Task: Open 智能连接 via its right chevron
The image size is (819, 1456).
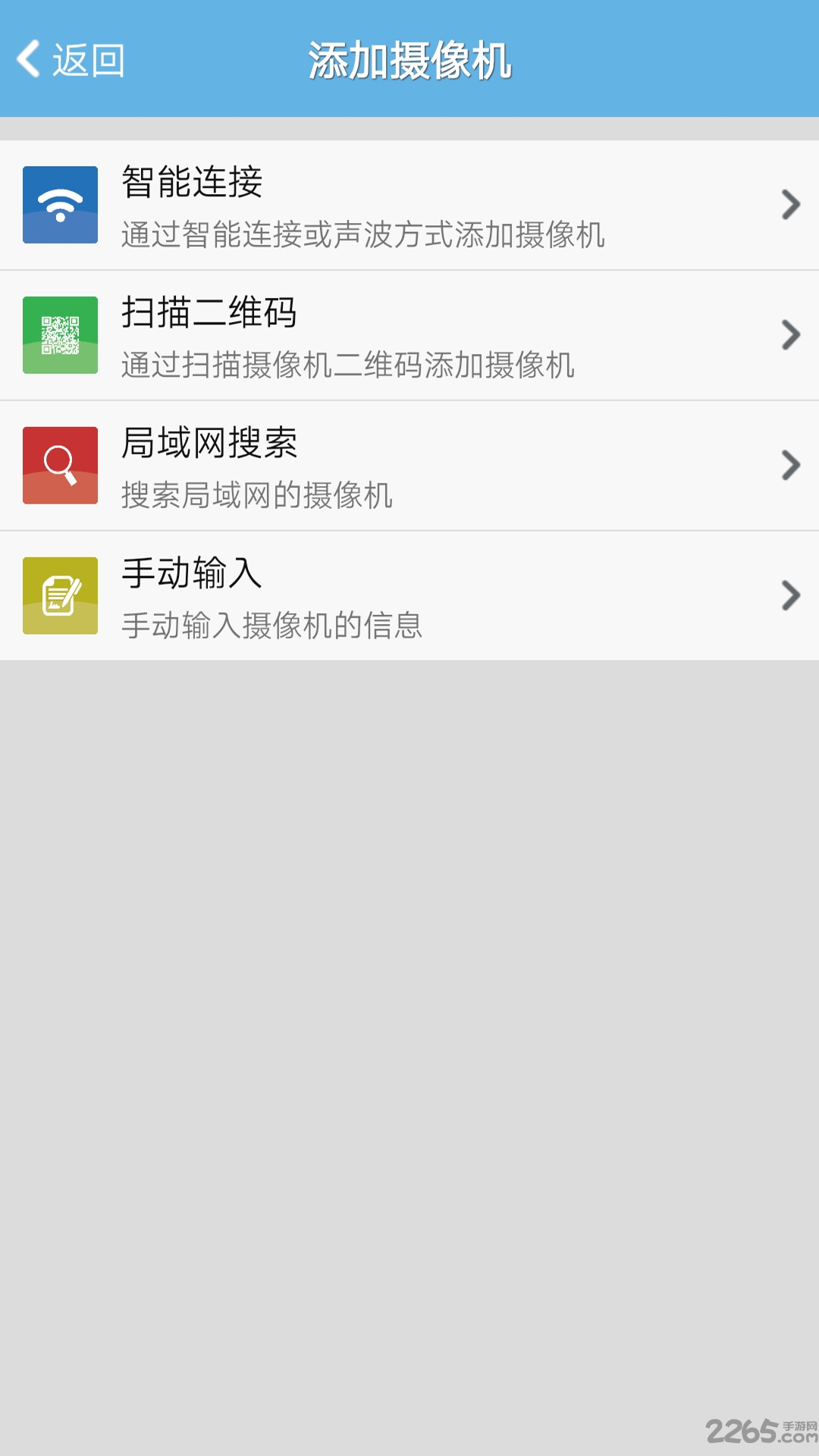Action: (791, 203)
